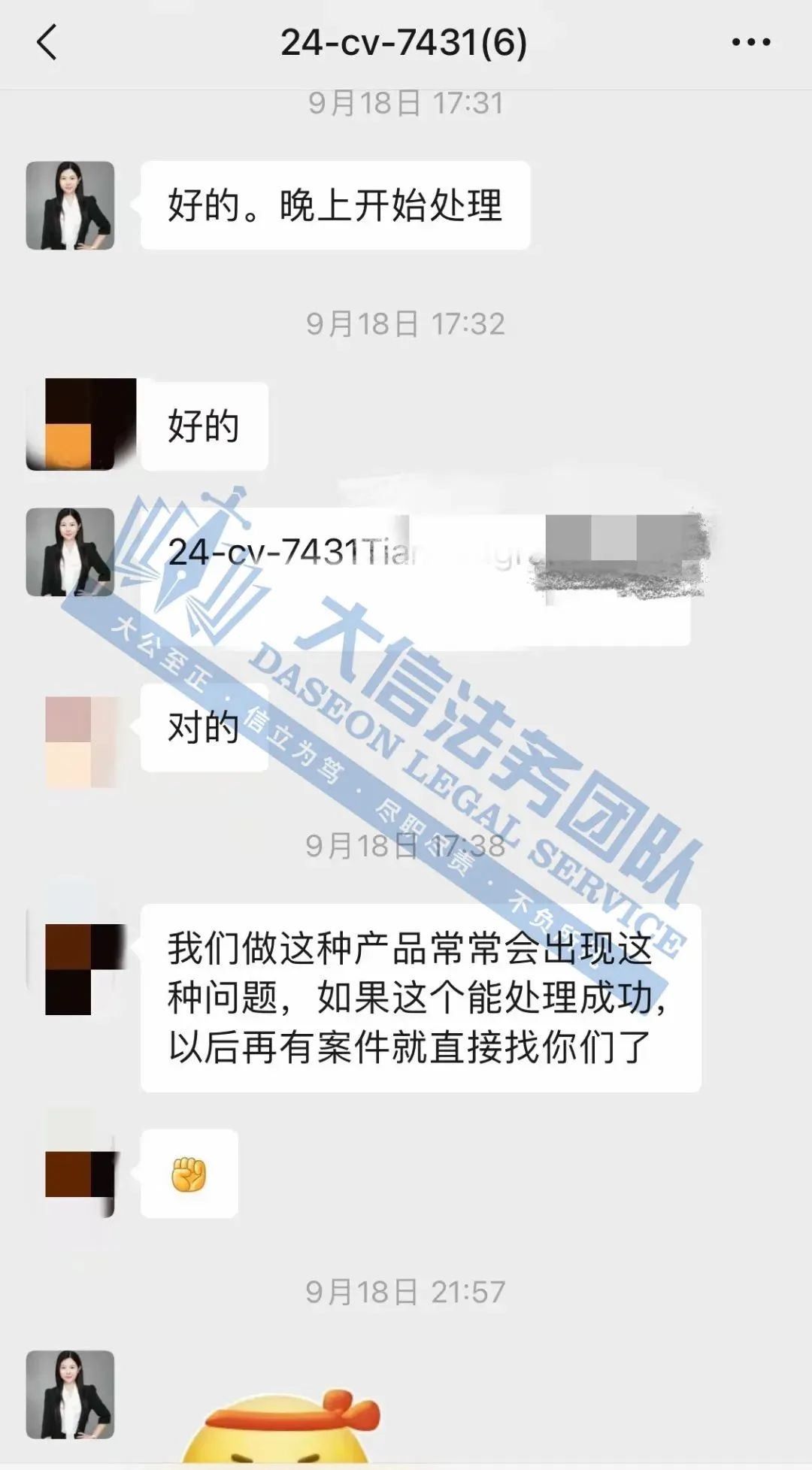The image size is (812, 1470).
Task: Open the shared 24-cv-7431Tia file message
Action: pyautogui.click(x=415, y=577)
